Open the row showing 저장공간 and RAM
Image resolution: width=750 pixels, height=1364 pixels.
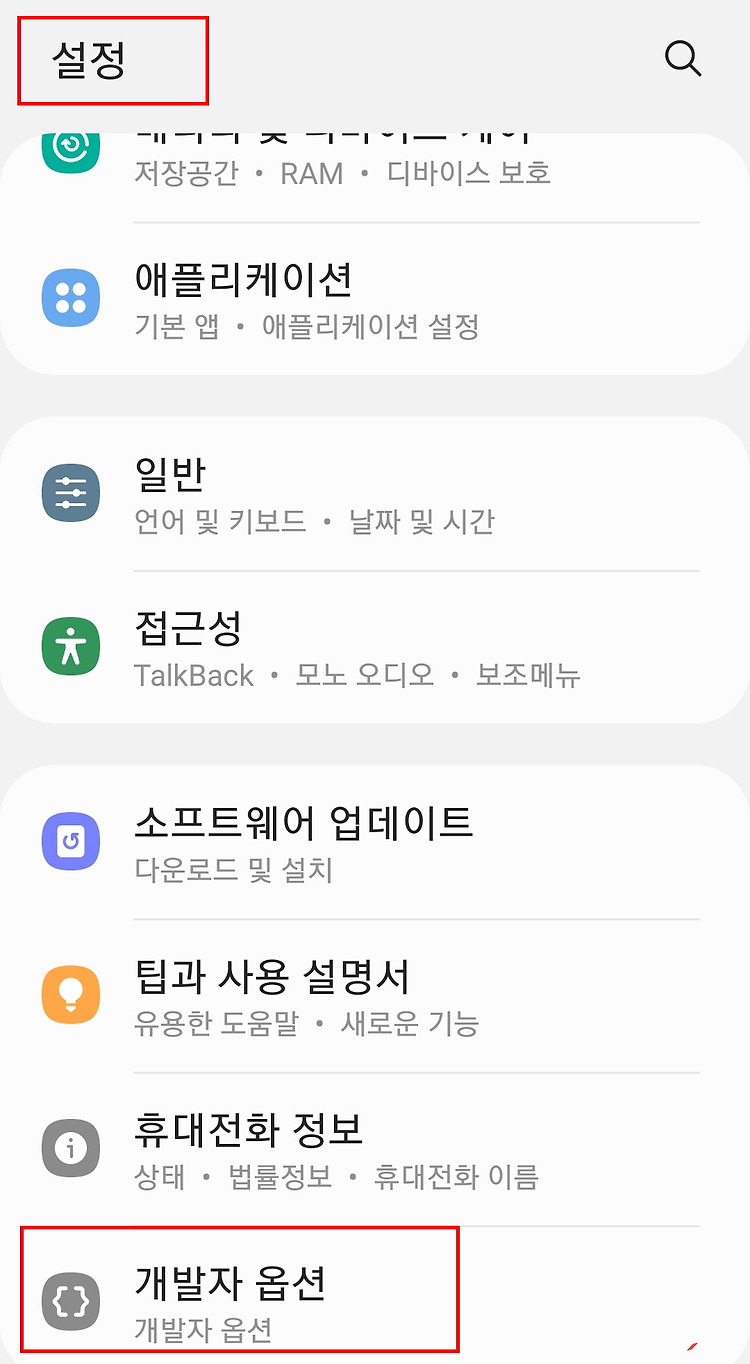[375, 168]
